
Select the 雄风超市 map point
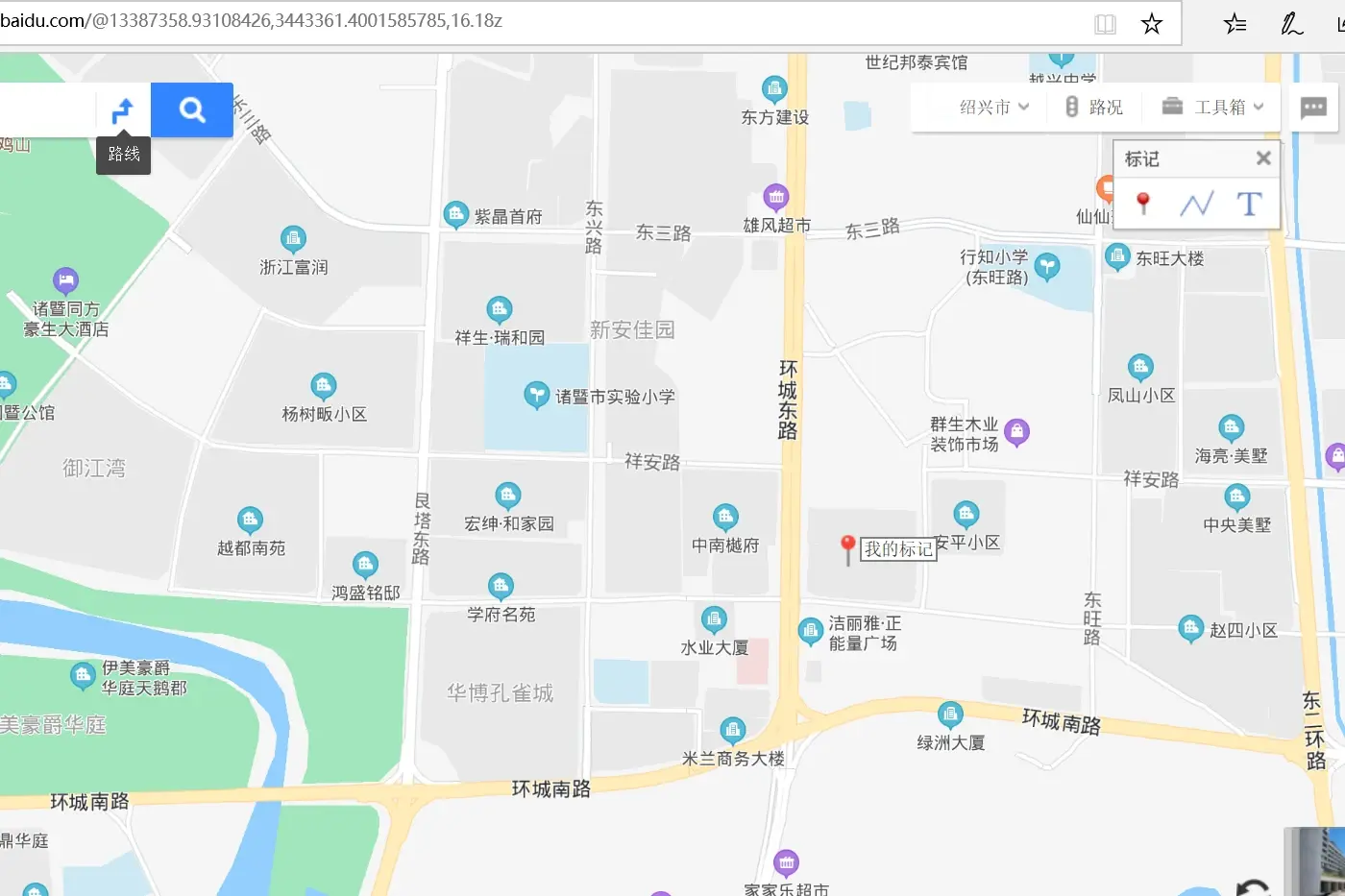[776, 198]
